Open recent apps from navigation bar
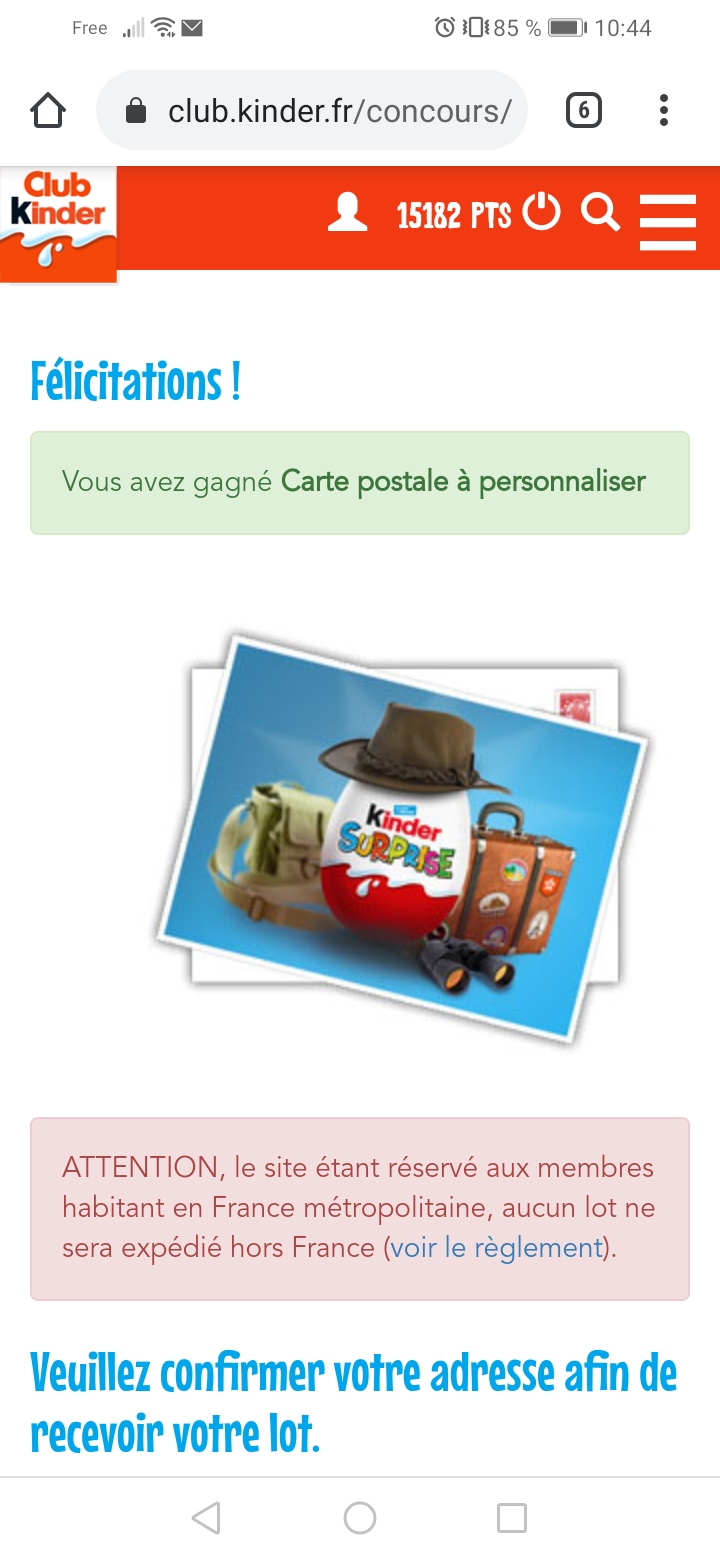Screen dimensions: 720x1560 [512, 1518]
